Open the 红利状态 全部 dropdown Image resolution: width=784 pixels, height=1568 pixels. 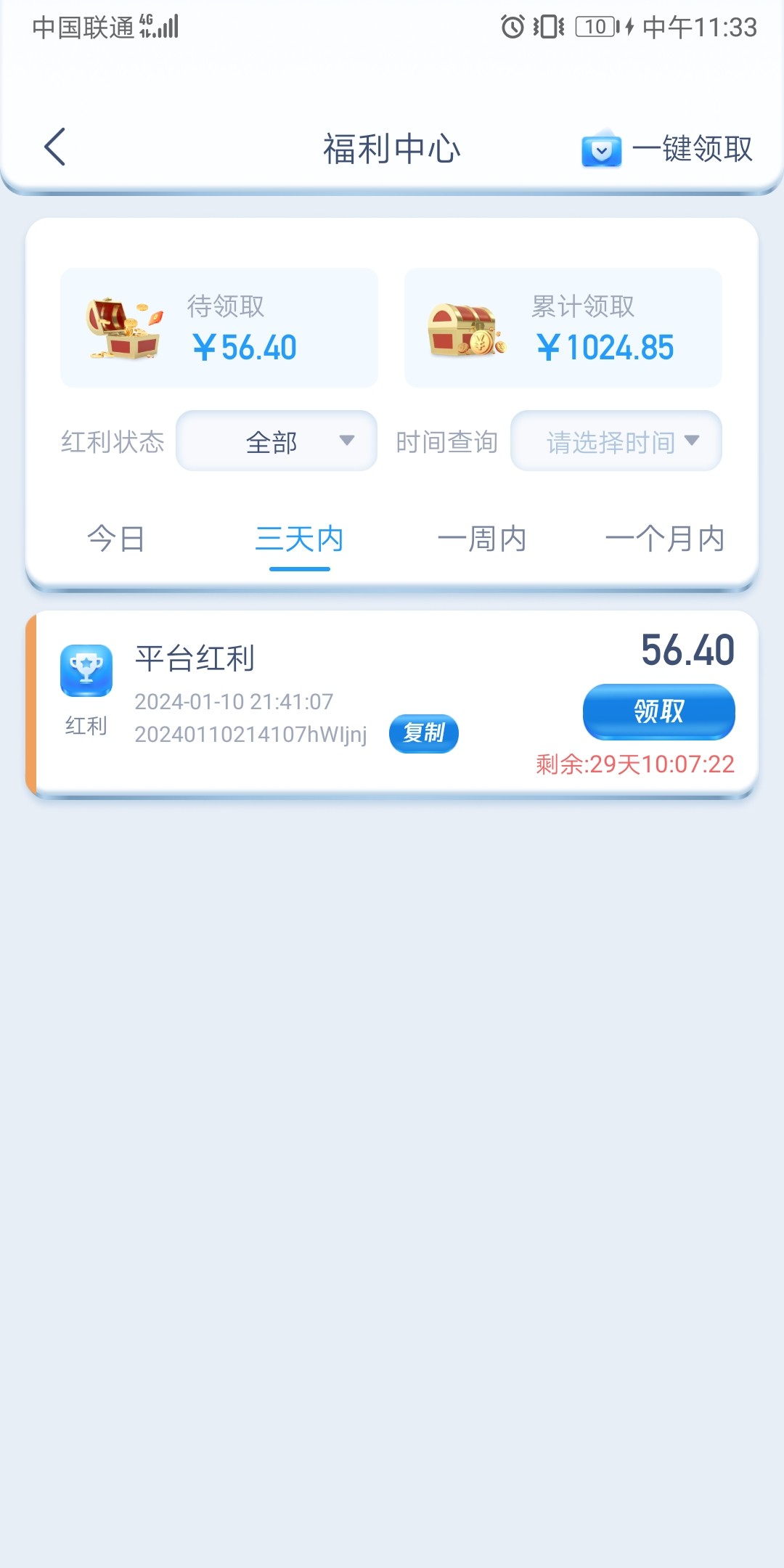tap(274, 441)
